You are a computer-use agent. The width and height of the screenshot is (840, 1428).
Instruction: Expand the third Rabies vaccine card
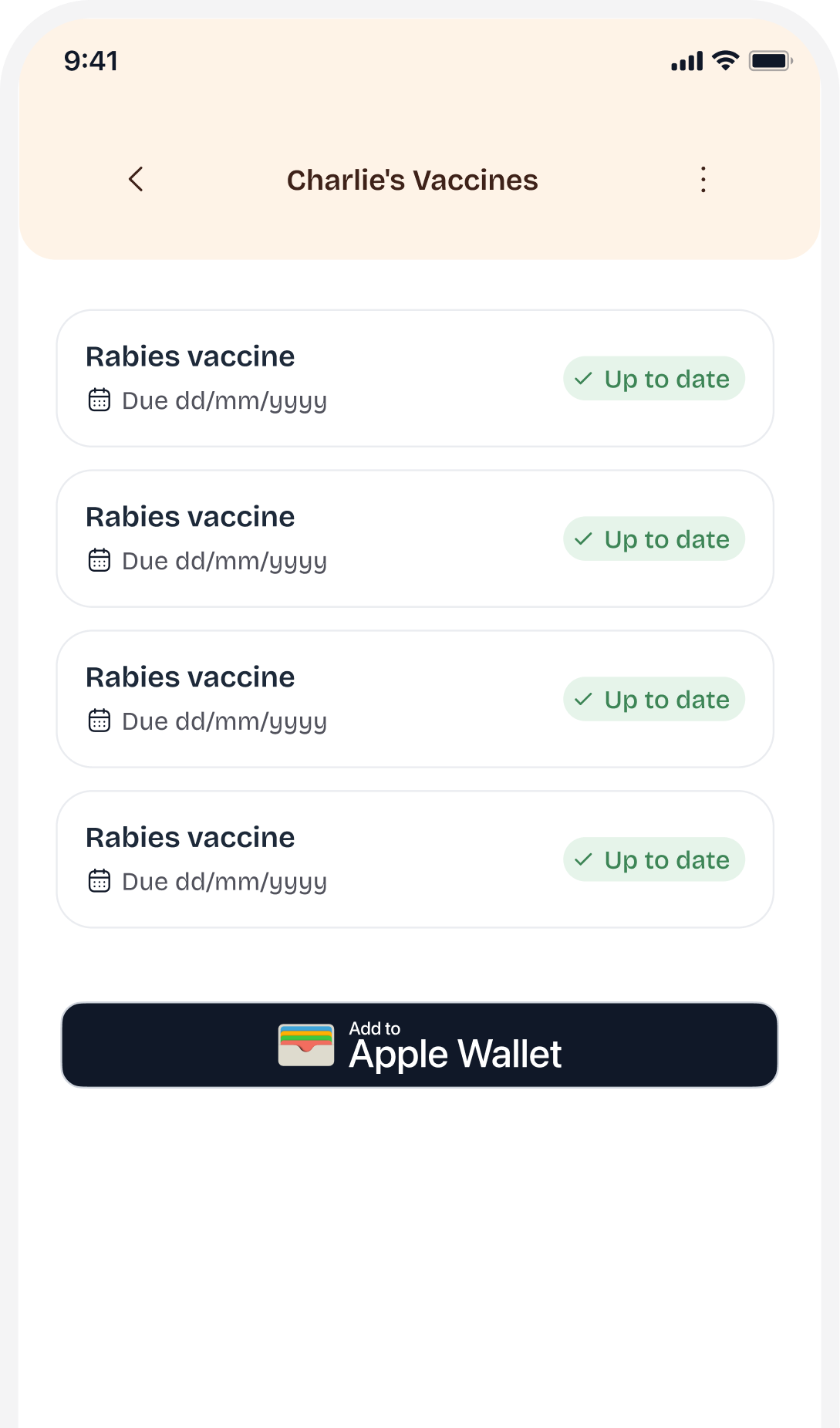(414, 698)
